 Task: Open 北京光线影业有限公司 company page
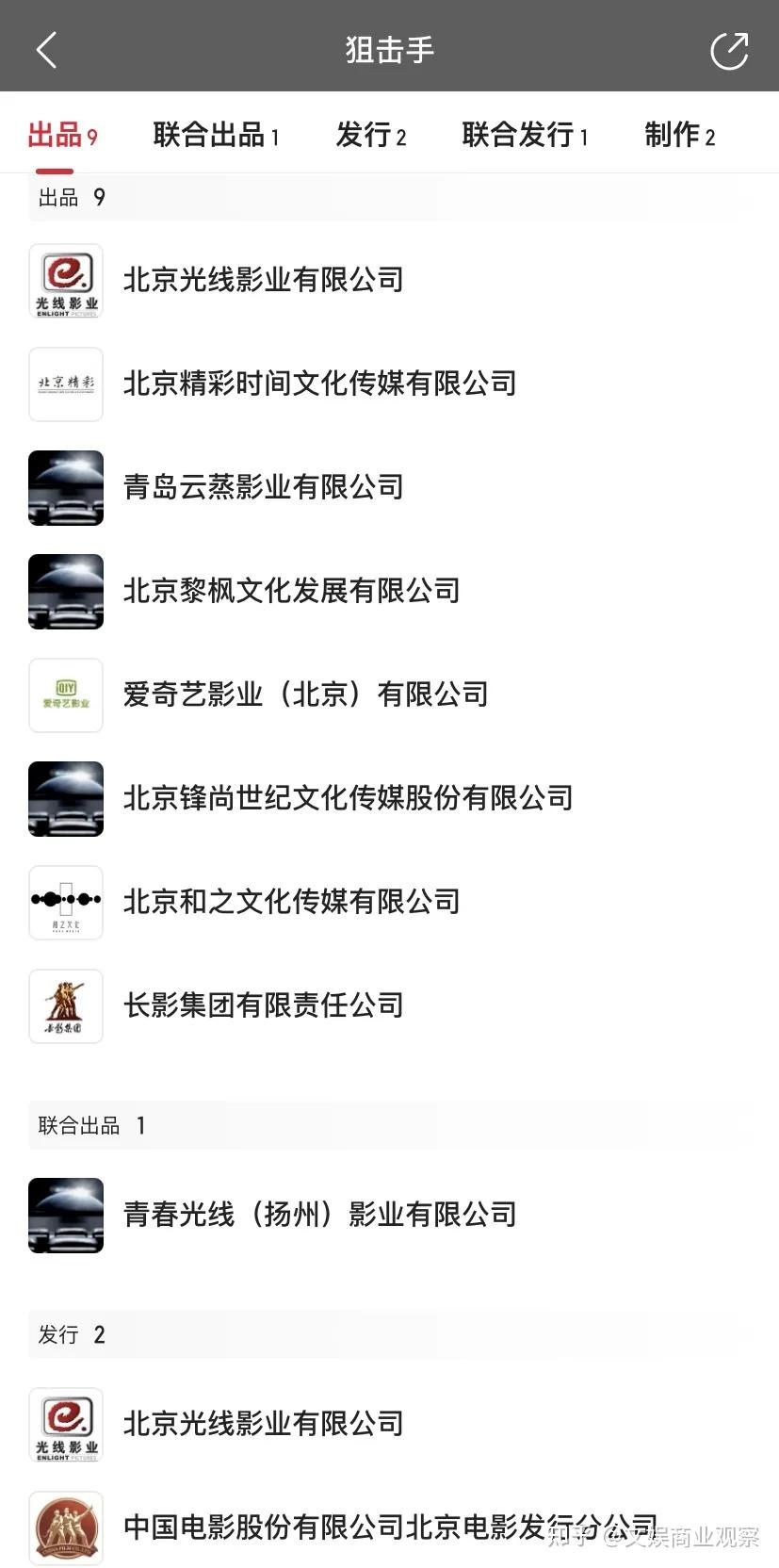pos(264,281)
